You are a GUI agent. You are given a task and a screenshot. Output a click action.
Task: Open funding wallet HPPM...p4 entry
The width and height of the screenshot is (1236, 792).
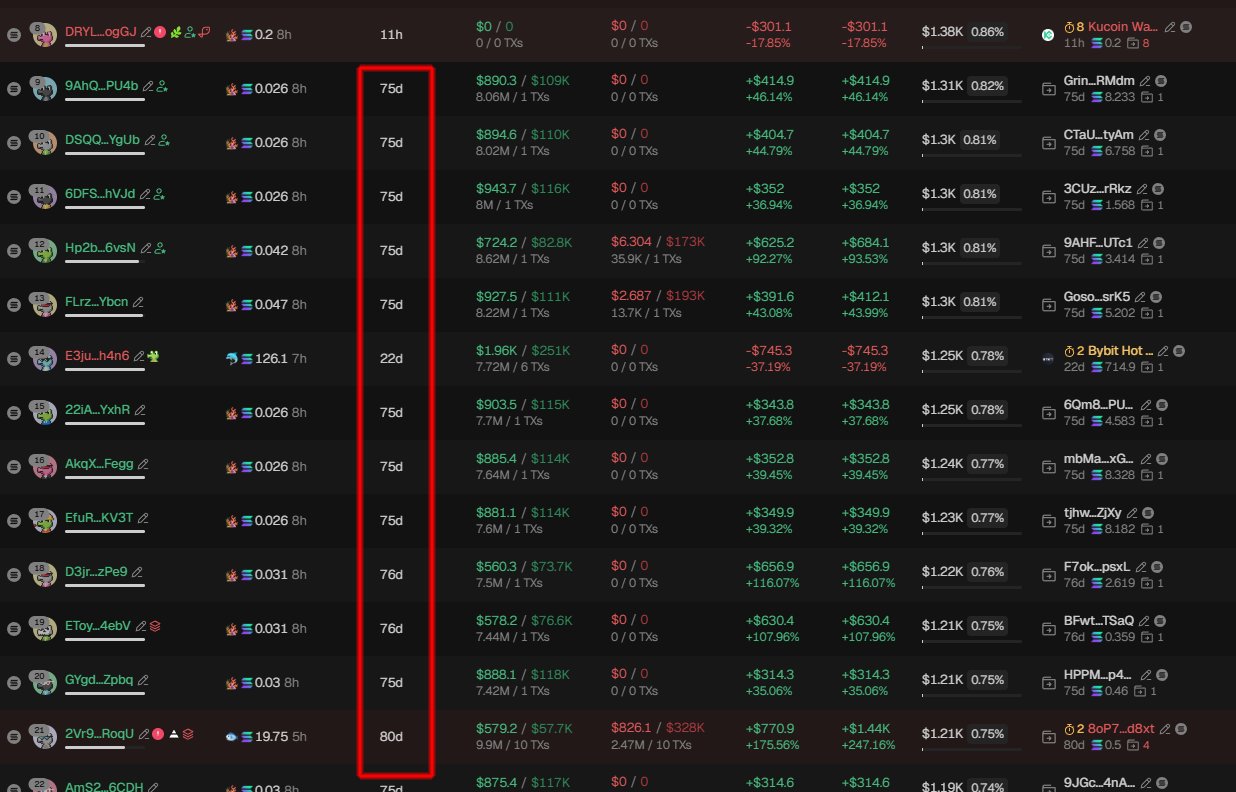1099,674
